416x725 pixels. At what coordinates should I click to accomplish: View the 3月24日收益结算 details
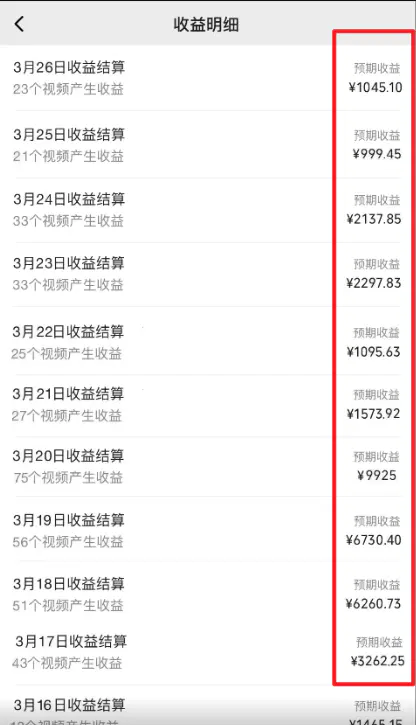[208, 210]
